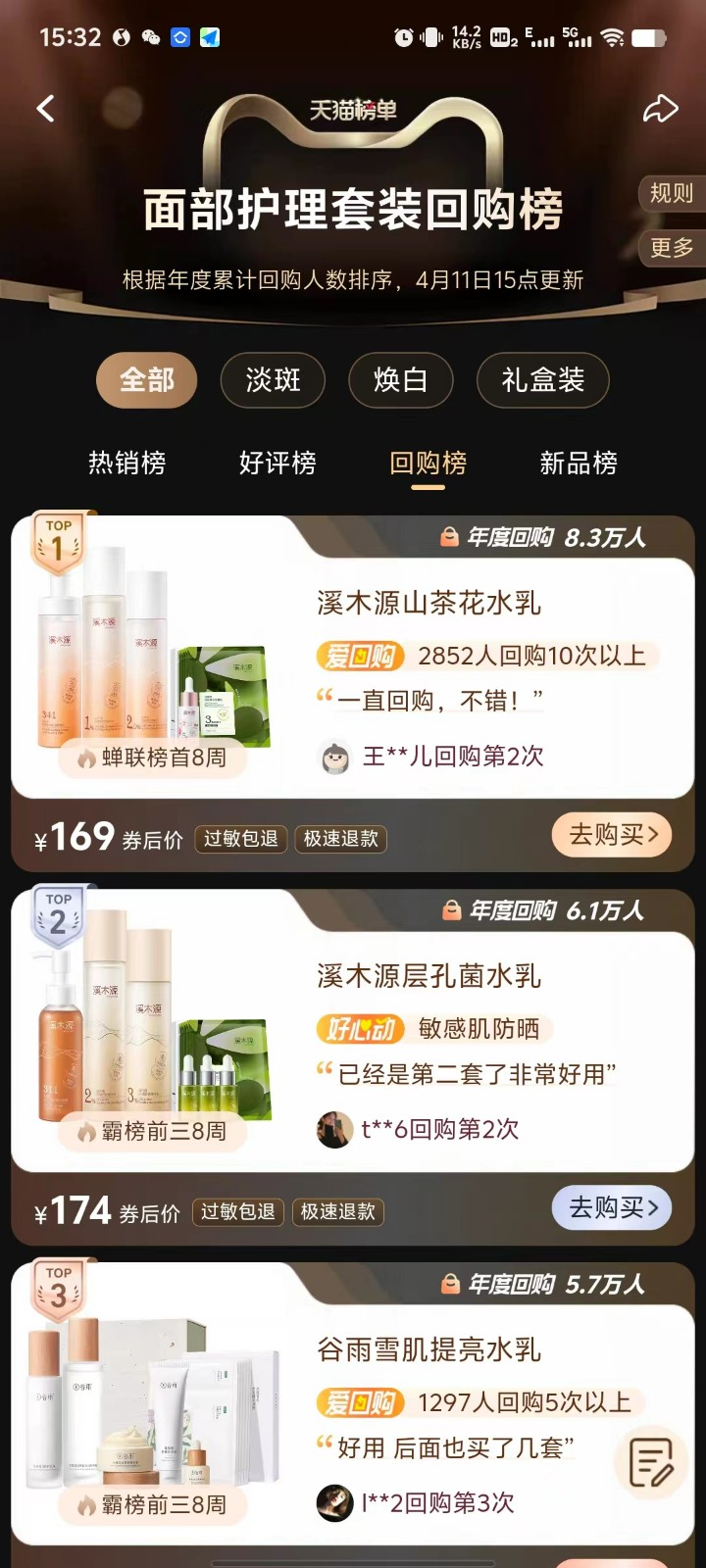Open the 谷雨雪肌提亮水乳 product card

429,1349
